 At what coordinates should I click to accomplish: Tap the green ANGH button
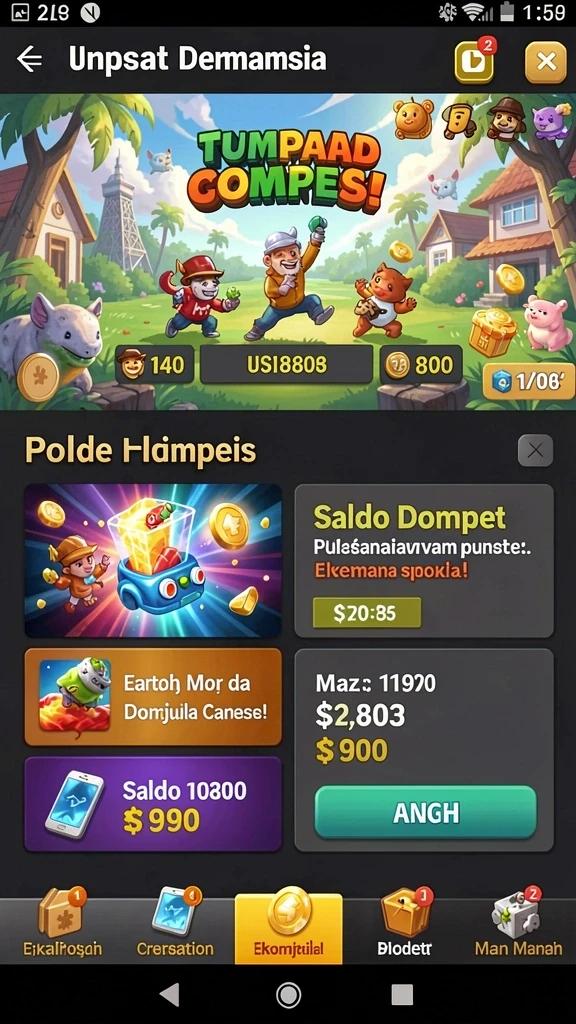point(425,812)
